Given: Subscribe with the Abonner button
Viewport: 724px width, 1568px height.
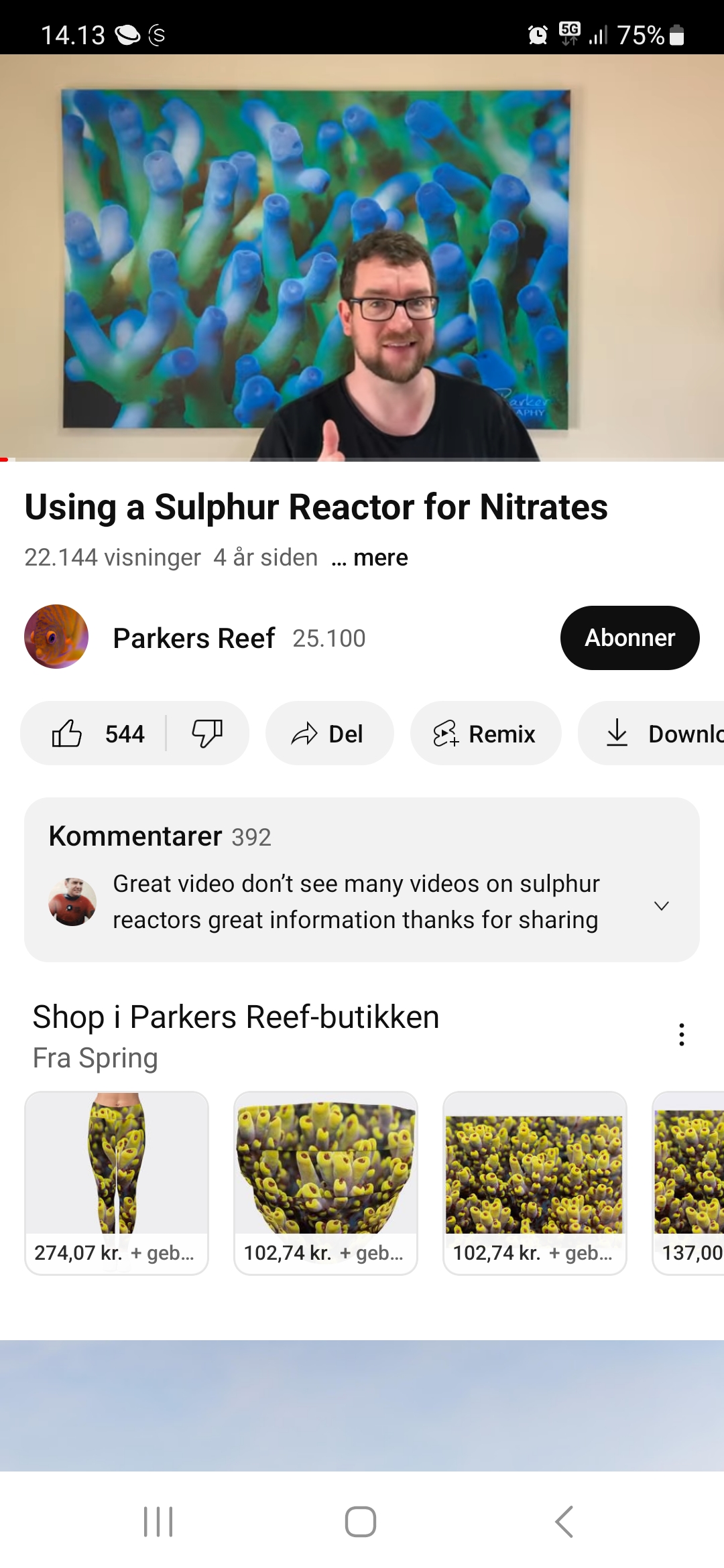Looking at the screenshot, I should (x=629, y=638).
